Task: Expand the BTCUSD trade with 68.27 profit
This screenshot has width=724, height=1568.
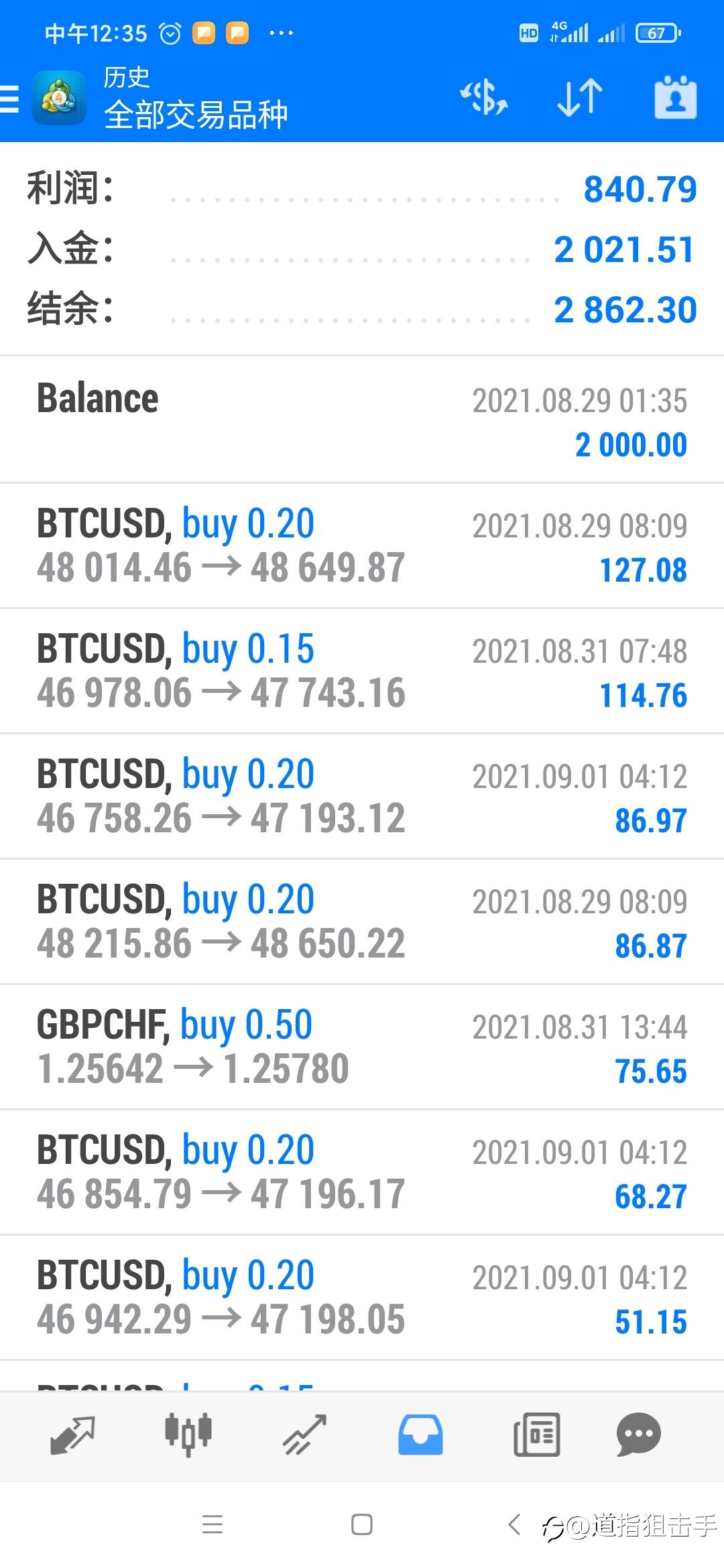Action: coord(362,1172)
